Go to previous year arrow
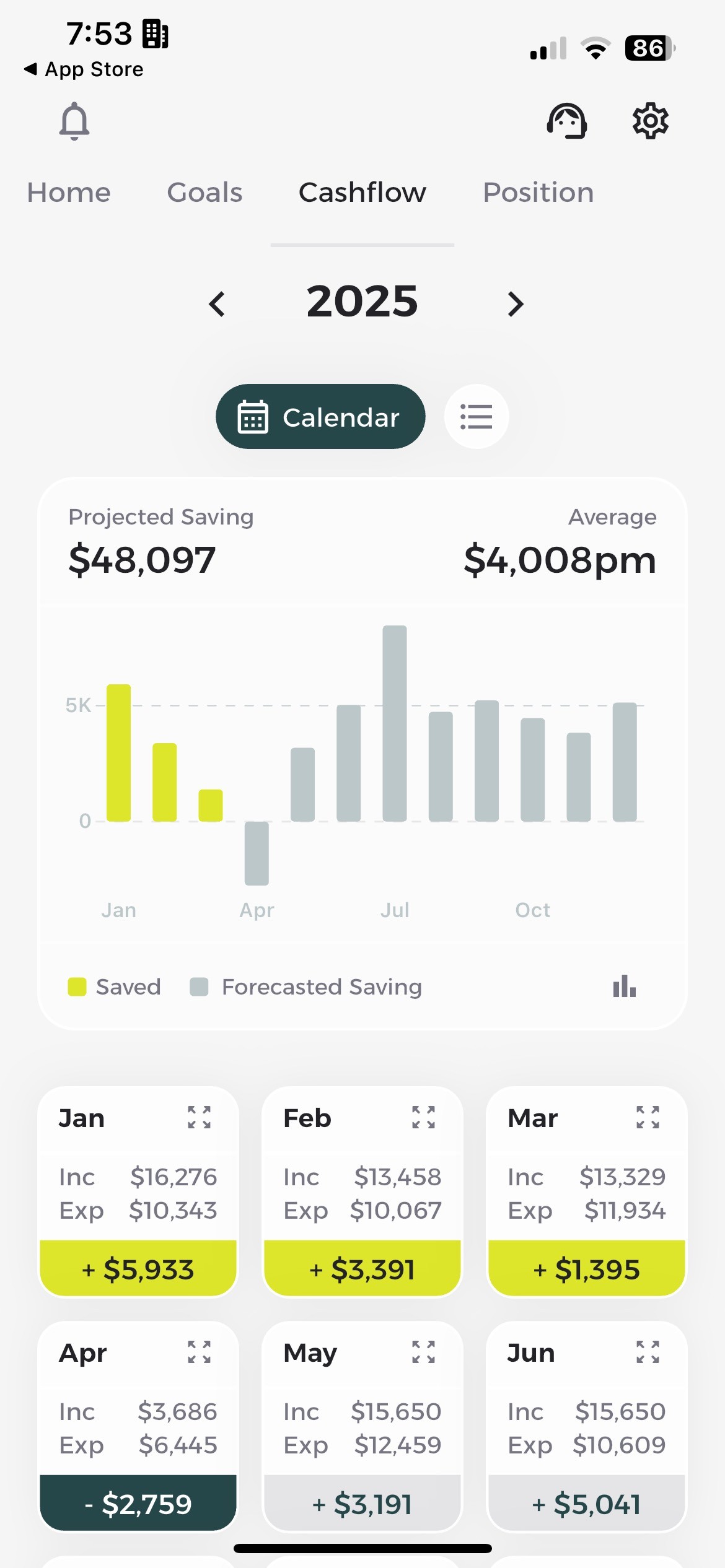 tap(217, 303)
